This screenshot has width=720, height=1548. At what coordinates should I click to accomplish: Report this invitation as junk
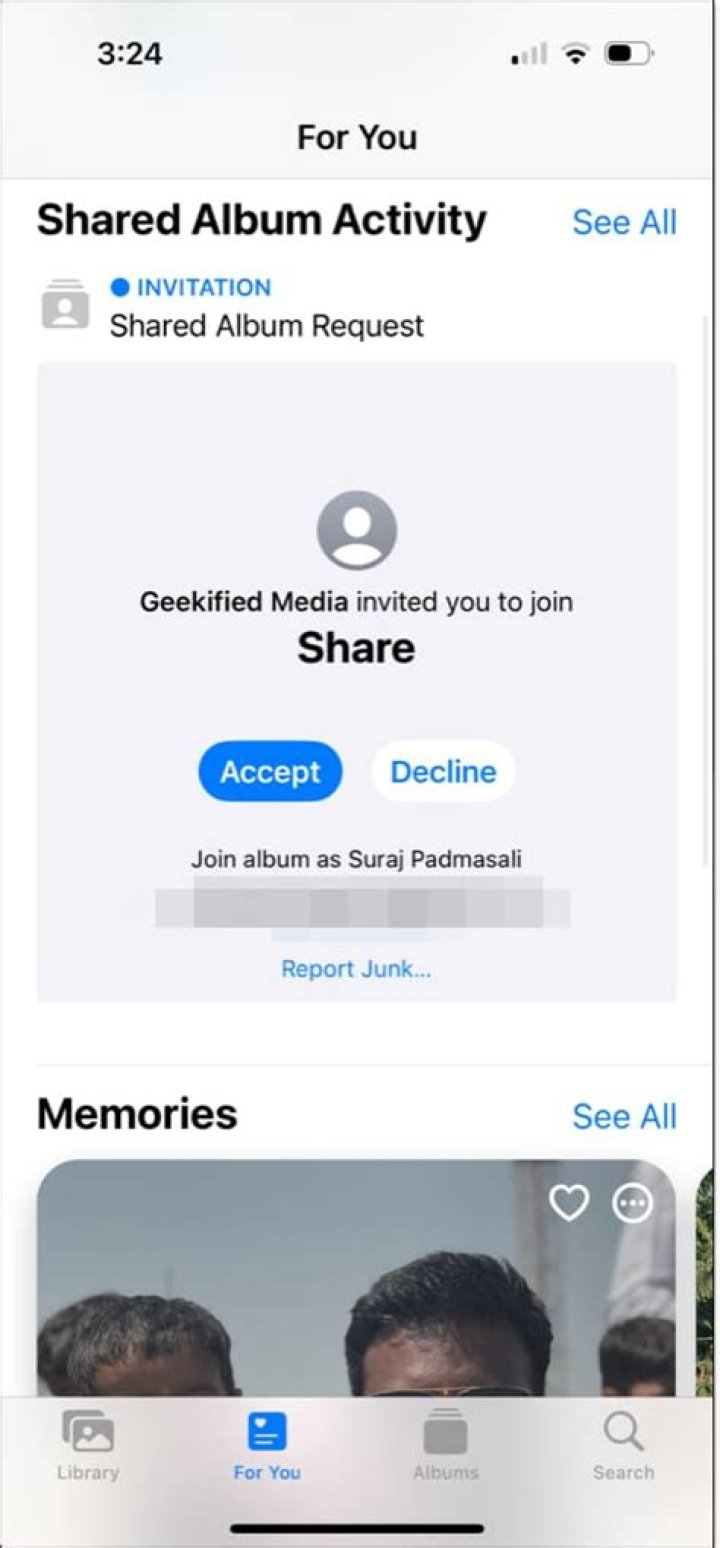pos(356,969)
